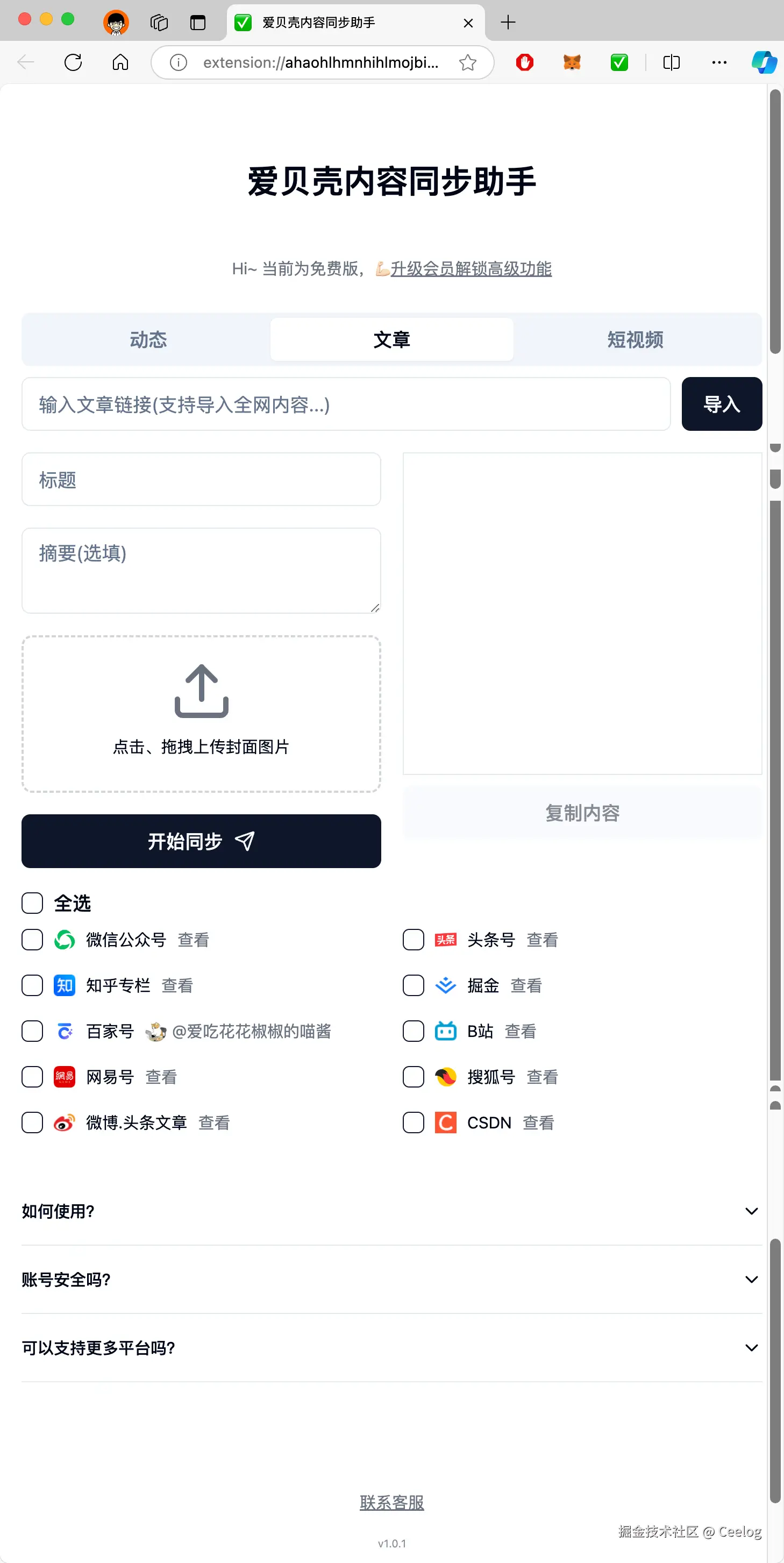Tap the 导入 button

(x=721, y=404)
